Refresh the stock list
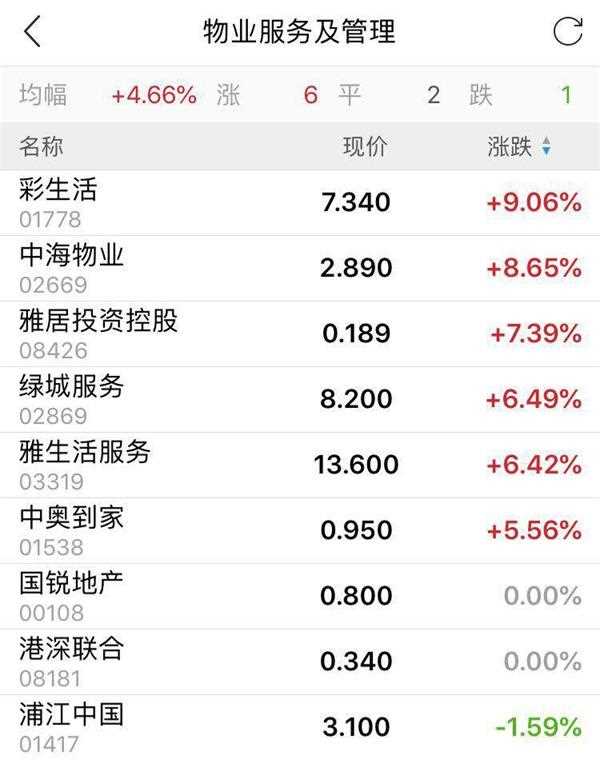This screenshot has height=775, width=600. click(567, 32)
